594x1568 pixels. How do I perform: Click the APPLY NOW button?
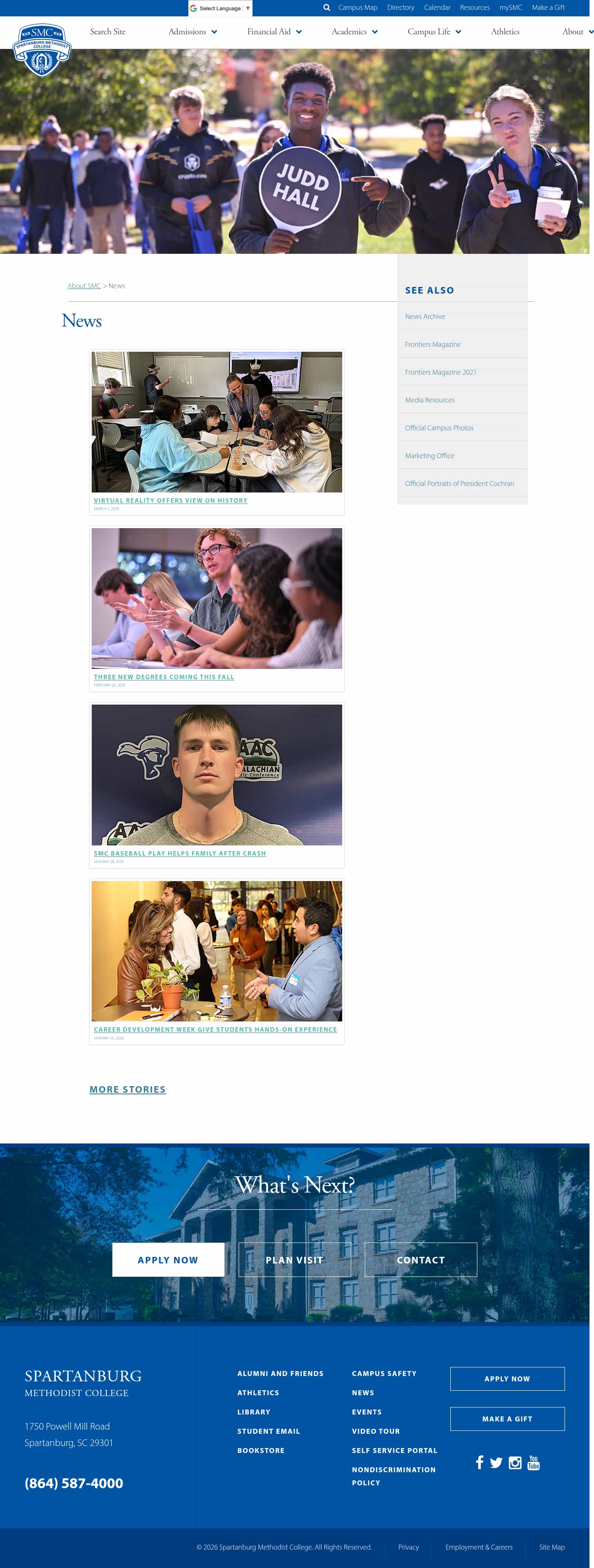168,1259
